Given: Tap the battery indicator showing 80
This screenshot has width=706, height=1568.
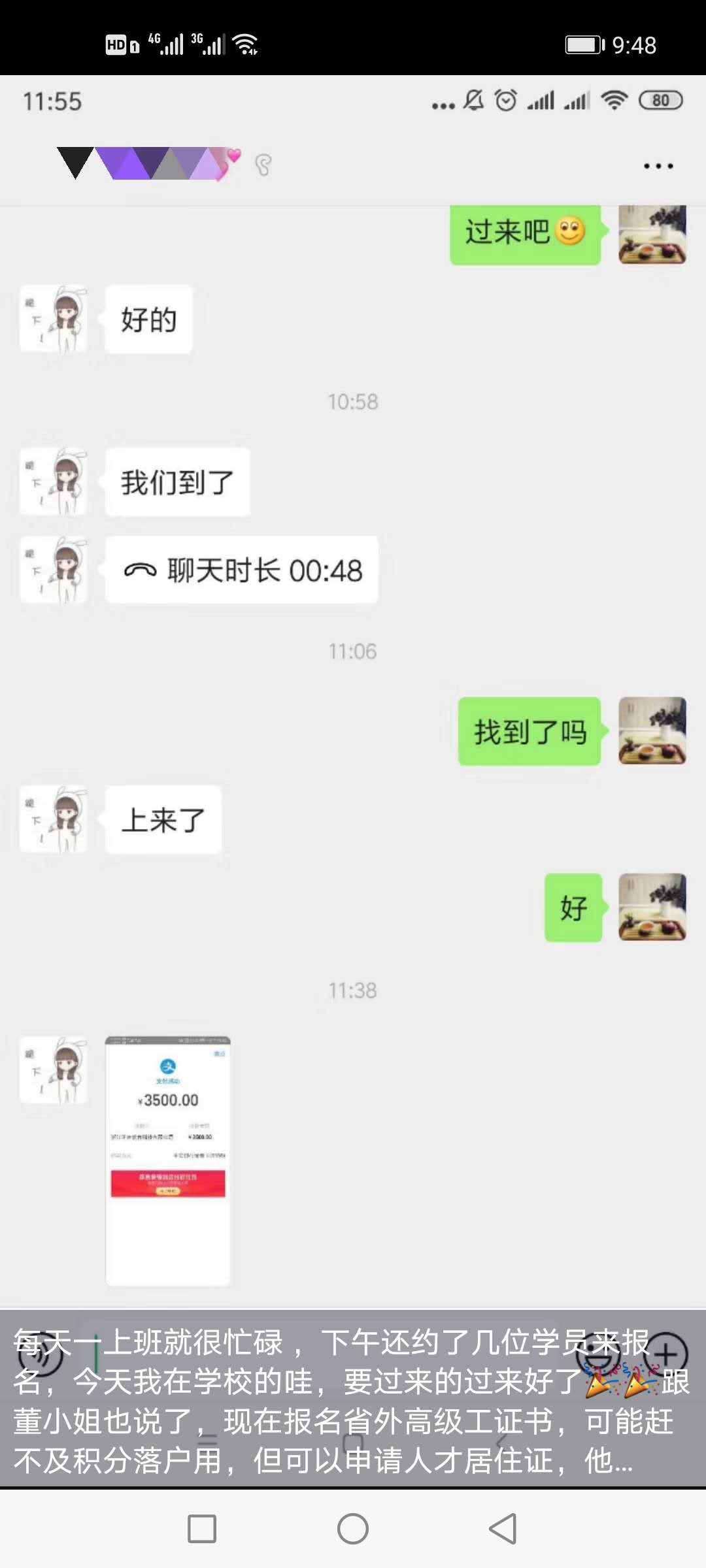Looking at the screenshot, I should pos(662,101).
